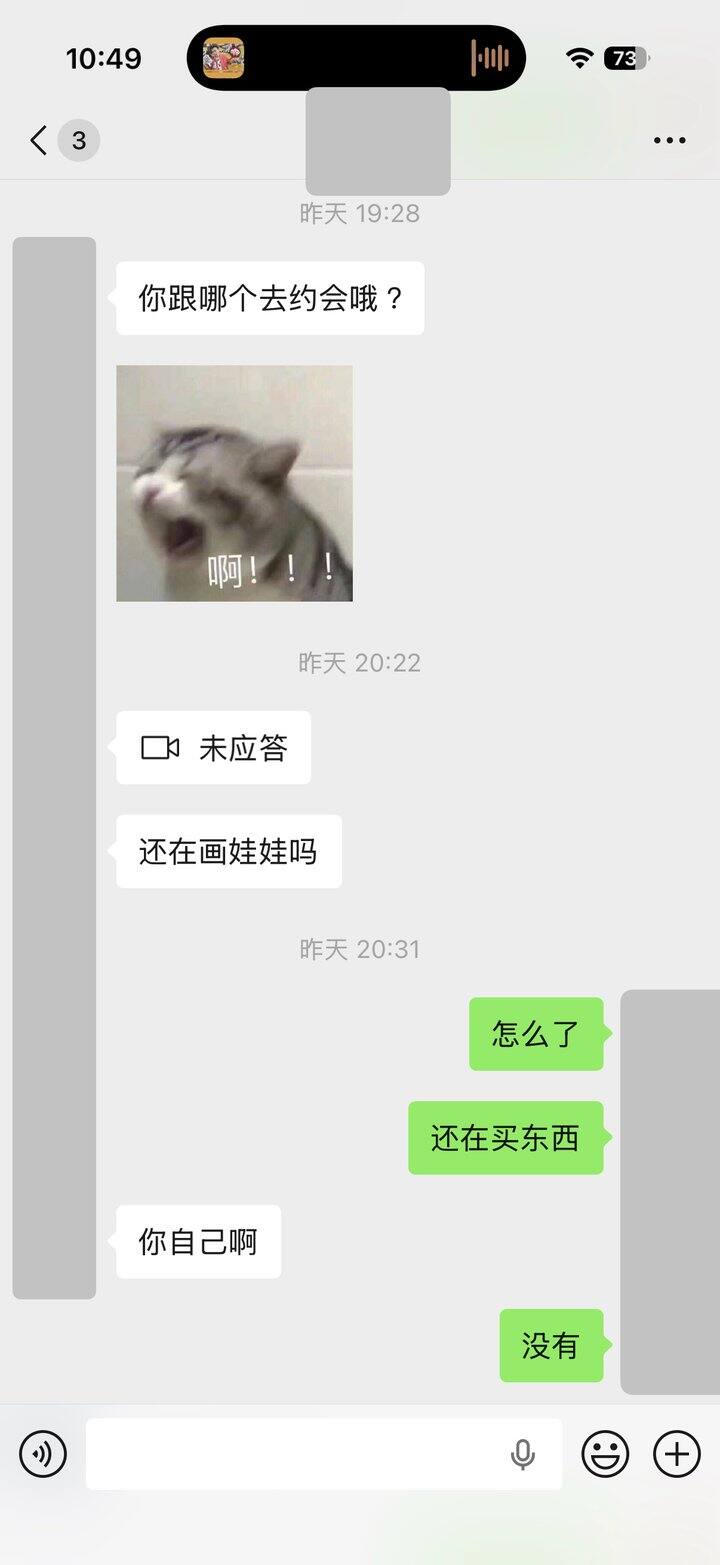Open the screaming cat sticker
This screenshot has width=720, height=1565.
[234, 483]
